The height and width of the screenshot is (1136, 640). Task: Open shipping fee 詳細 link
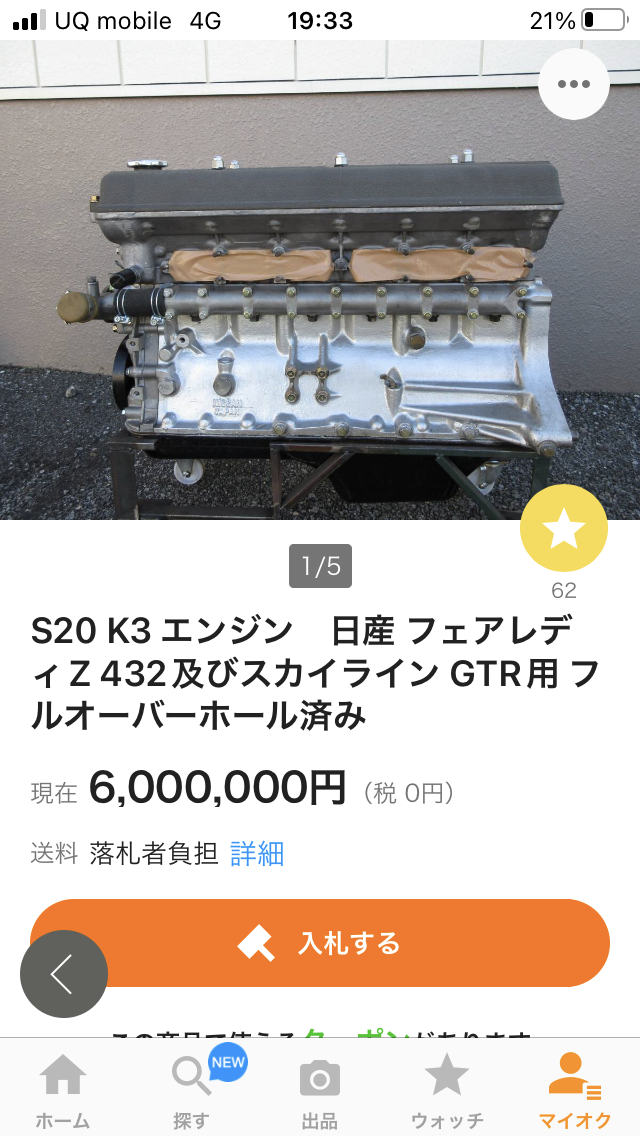(257, 854)
